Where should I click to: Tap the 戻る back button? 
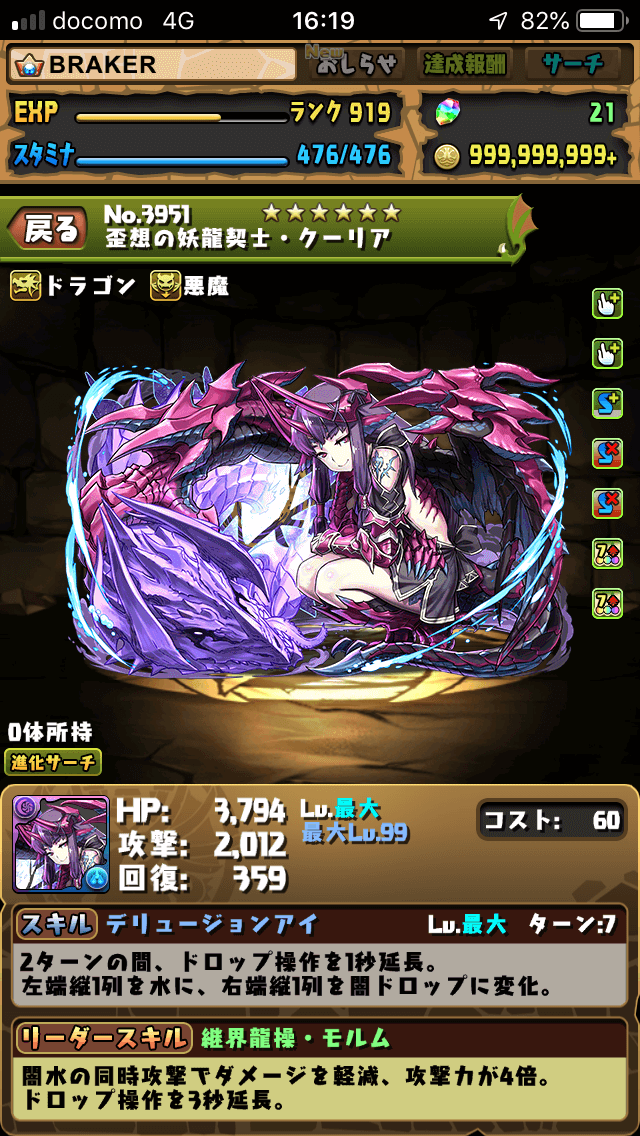click(x=48, y=231)
